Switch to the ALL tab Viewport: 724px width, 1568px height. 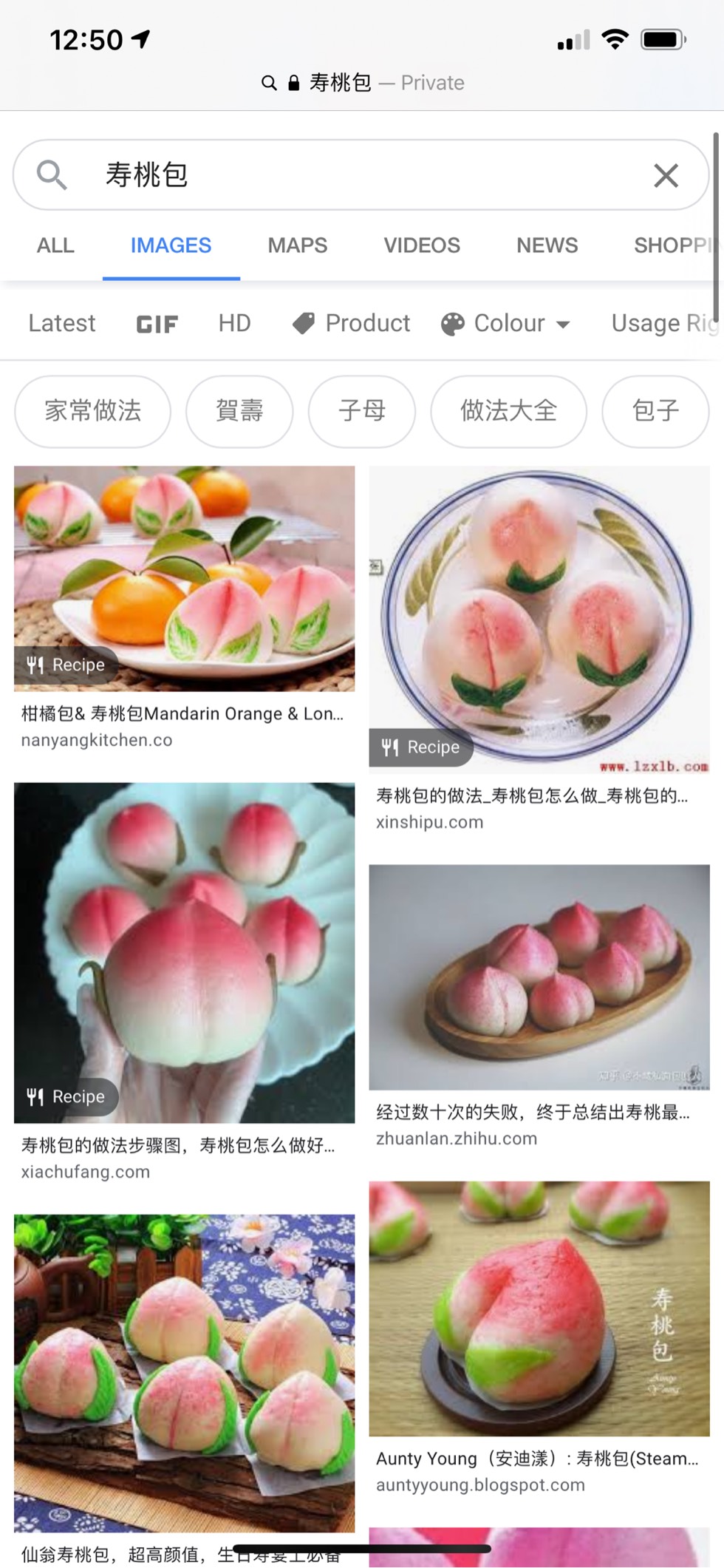coord(55,245)
